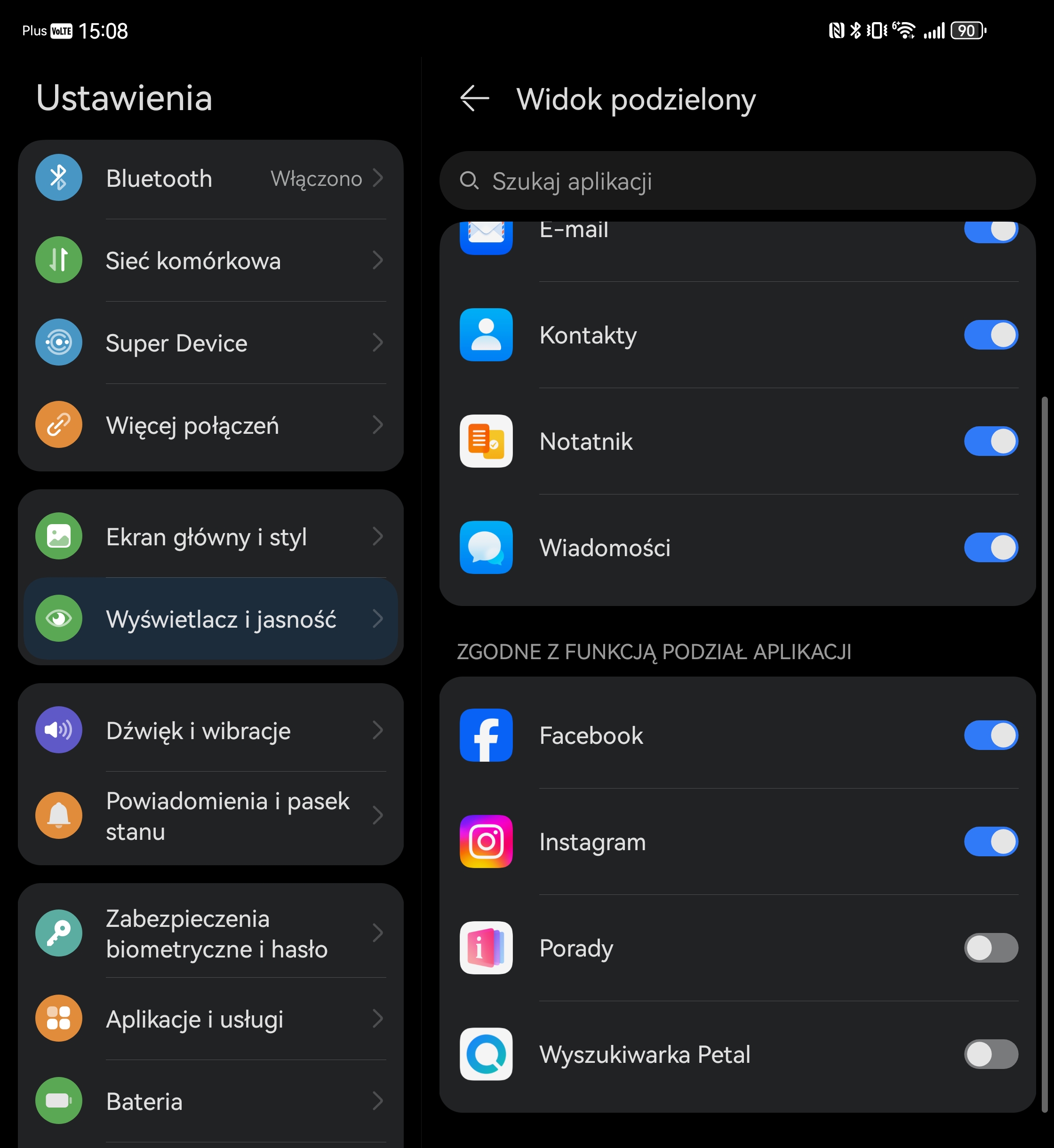Toggle off Instagram split view
The image size is (1054, 1148).
[990, 842]
